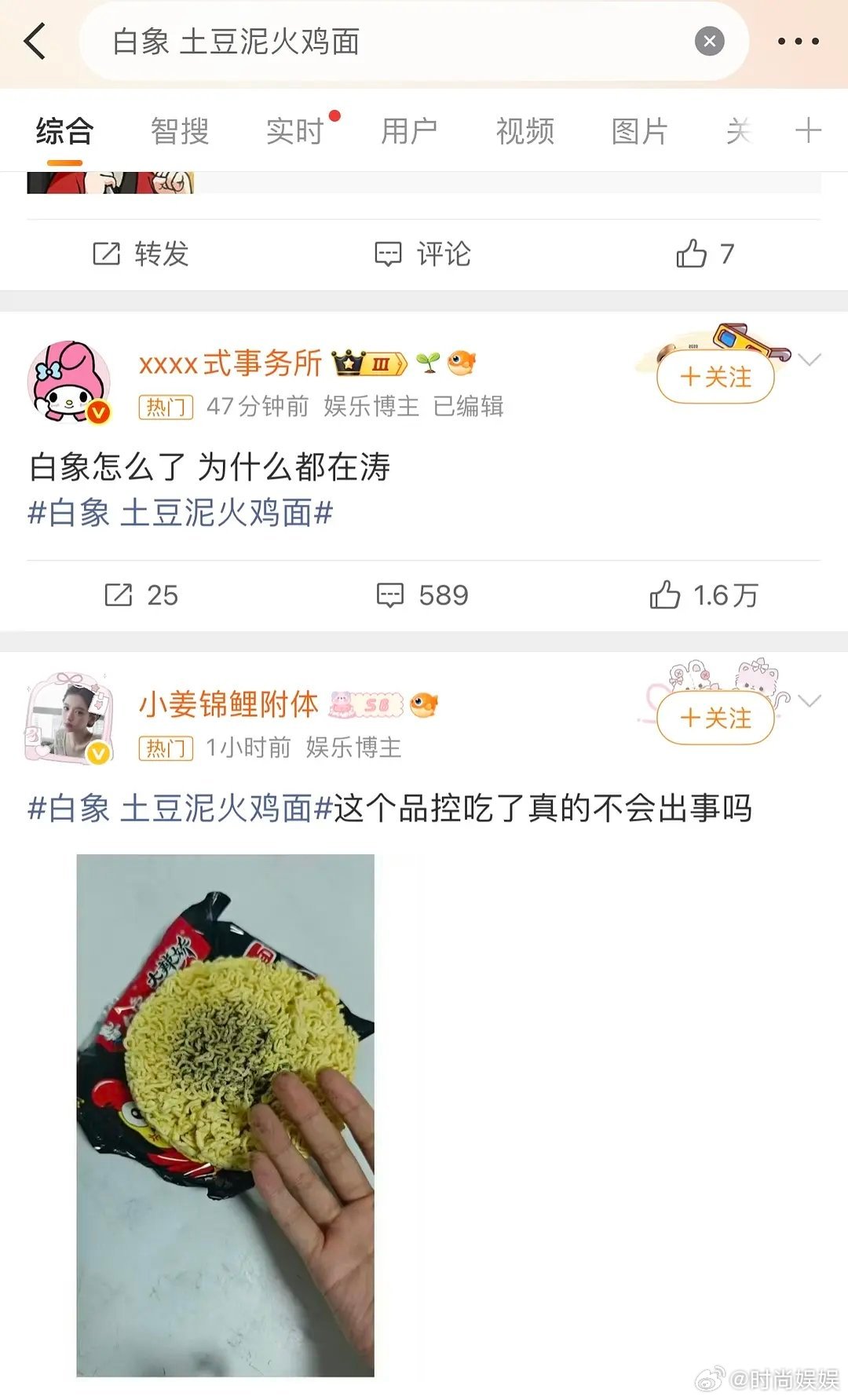Switch to the 视频 tab
This screenshot has width=848, height=1400.
[x=525, y=130]
